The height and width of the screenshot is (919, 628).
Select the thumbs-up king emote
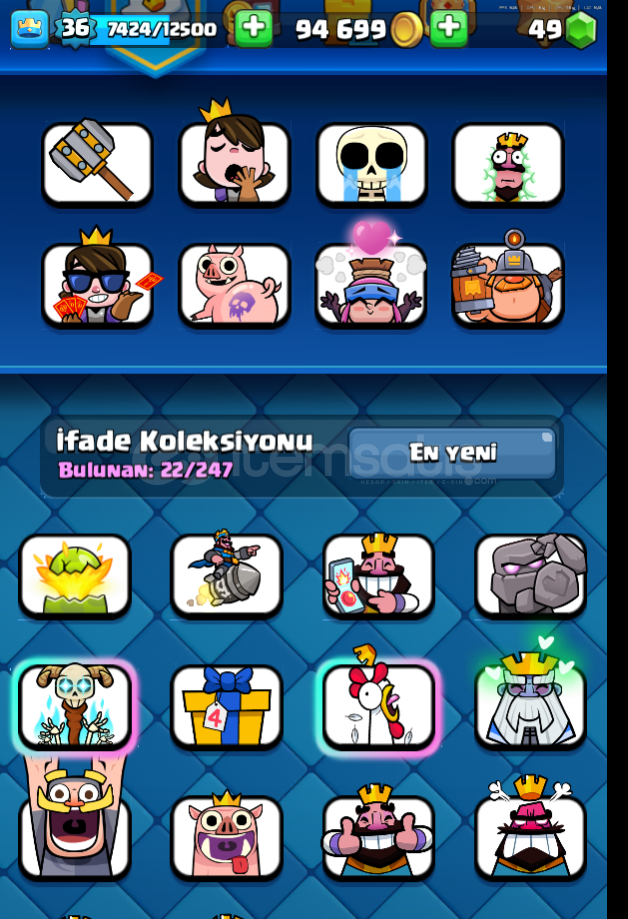click(379, 836)
